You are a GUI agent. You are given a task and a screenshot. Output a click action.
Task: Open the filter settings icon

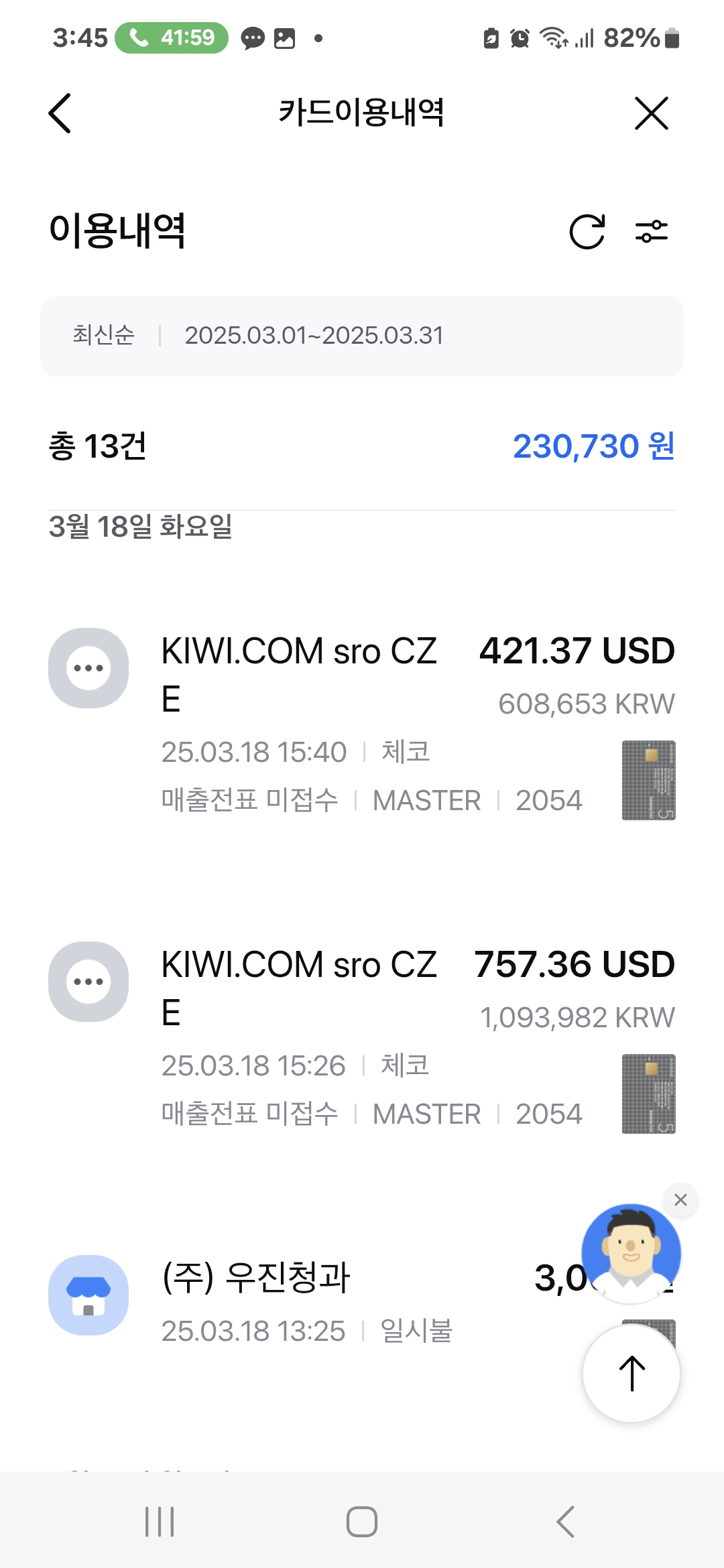652,232
